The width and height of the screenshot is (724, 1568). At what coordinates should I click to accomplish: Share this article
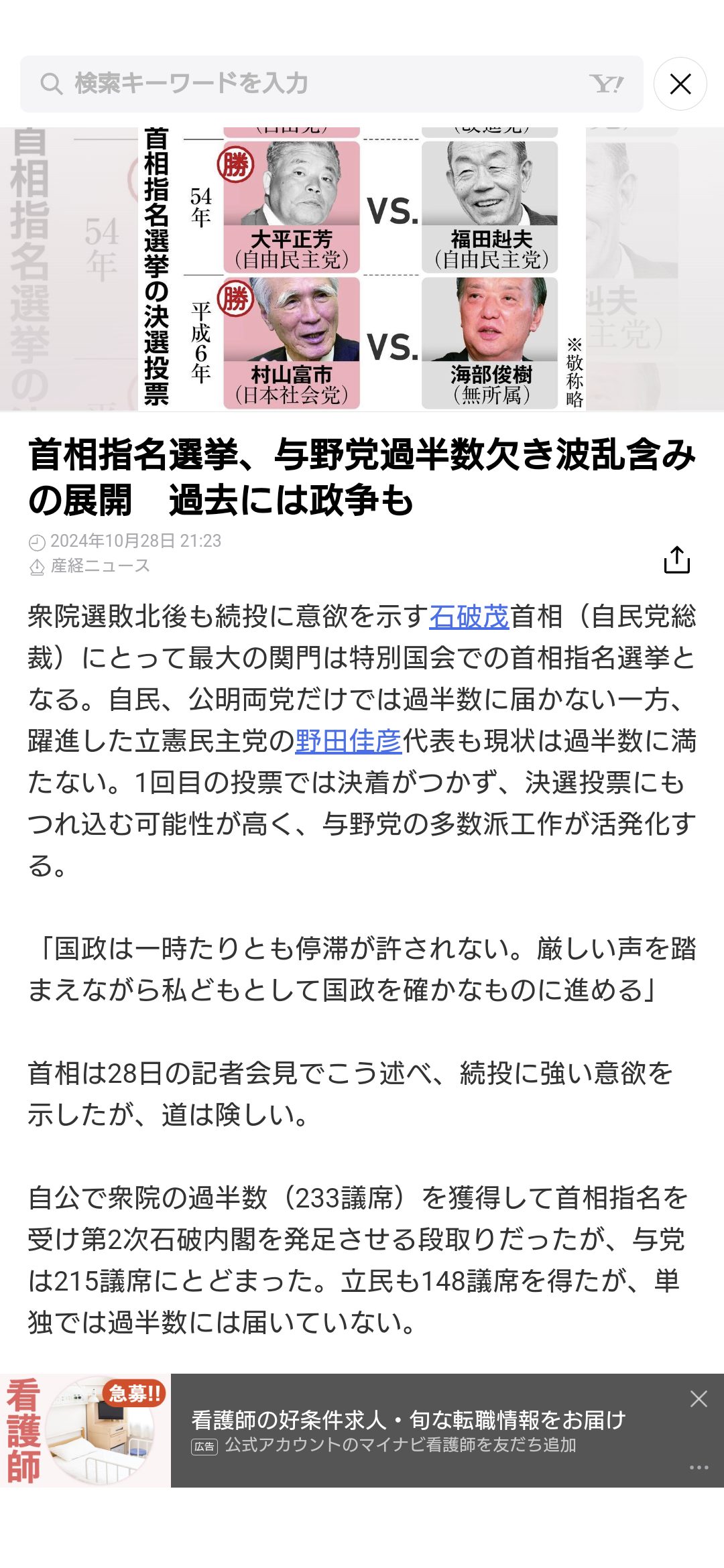[677, 560]
